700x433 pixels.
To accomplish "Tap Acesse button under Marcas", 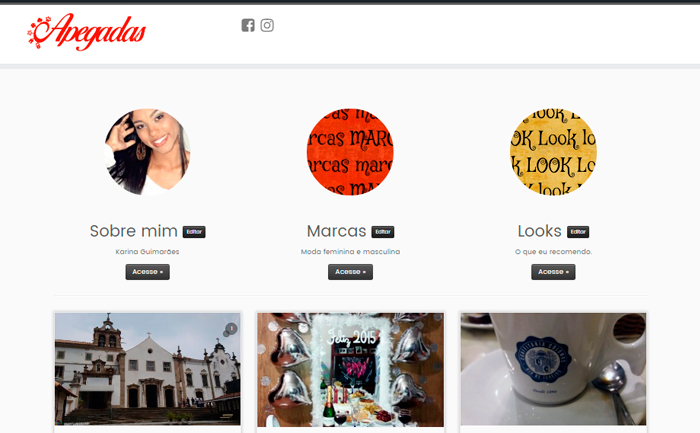I will 350,272.
